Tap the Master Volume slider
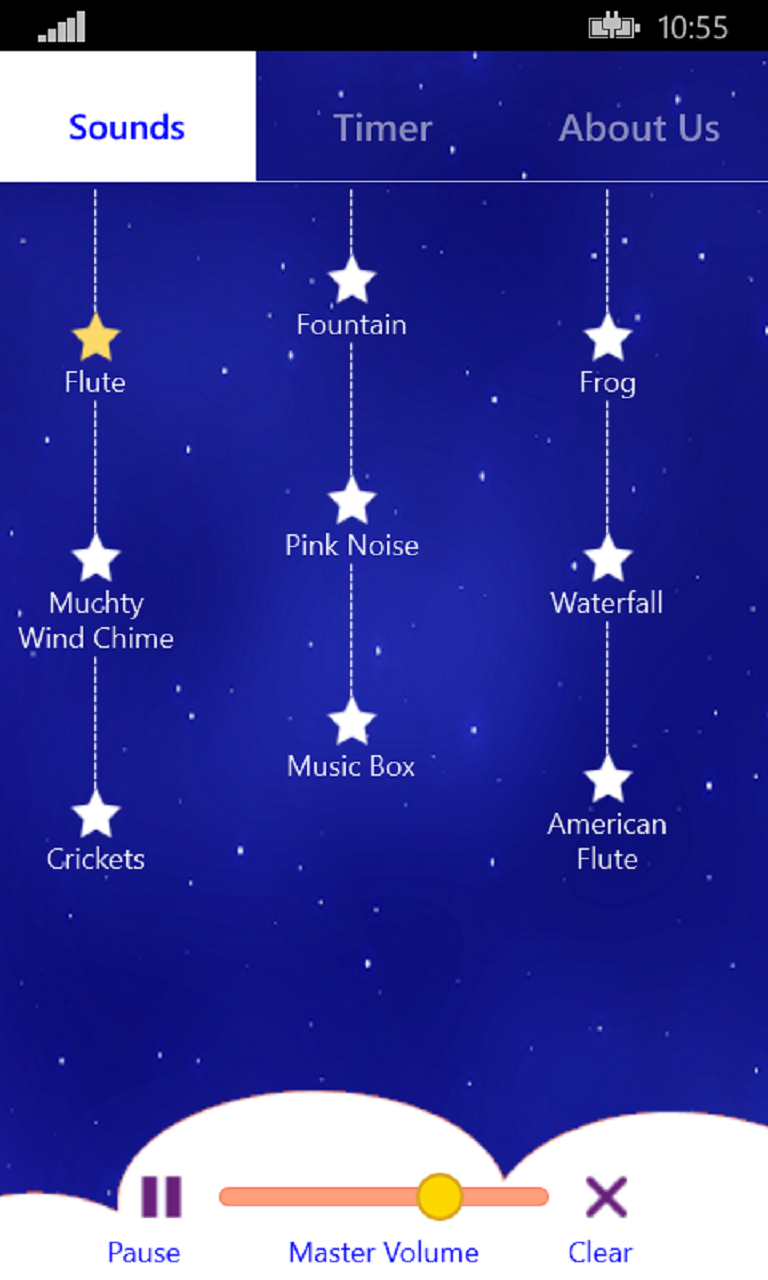The height and width of the screenshot is (1280, 768). [384, 1196]
